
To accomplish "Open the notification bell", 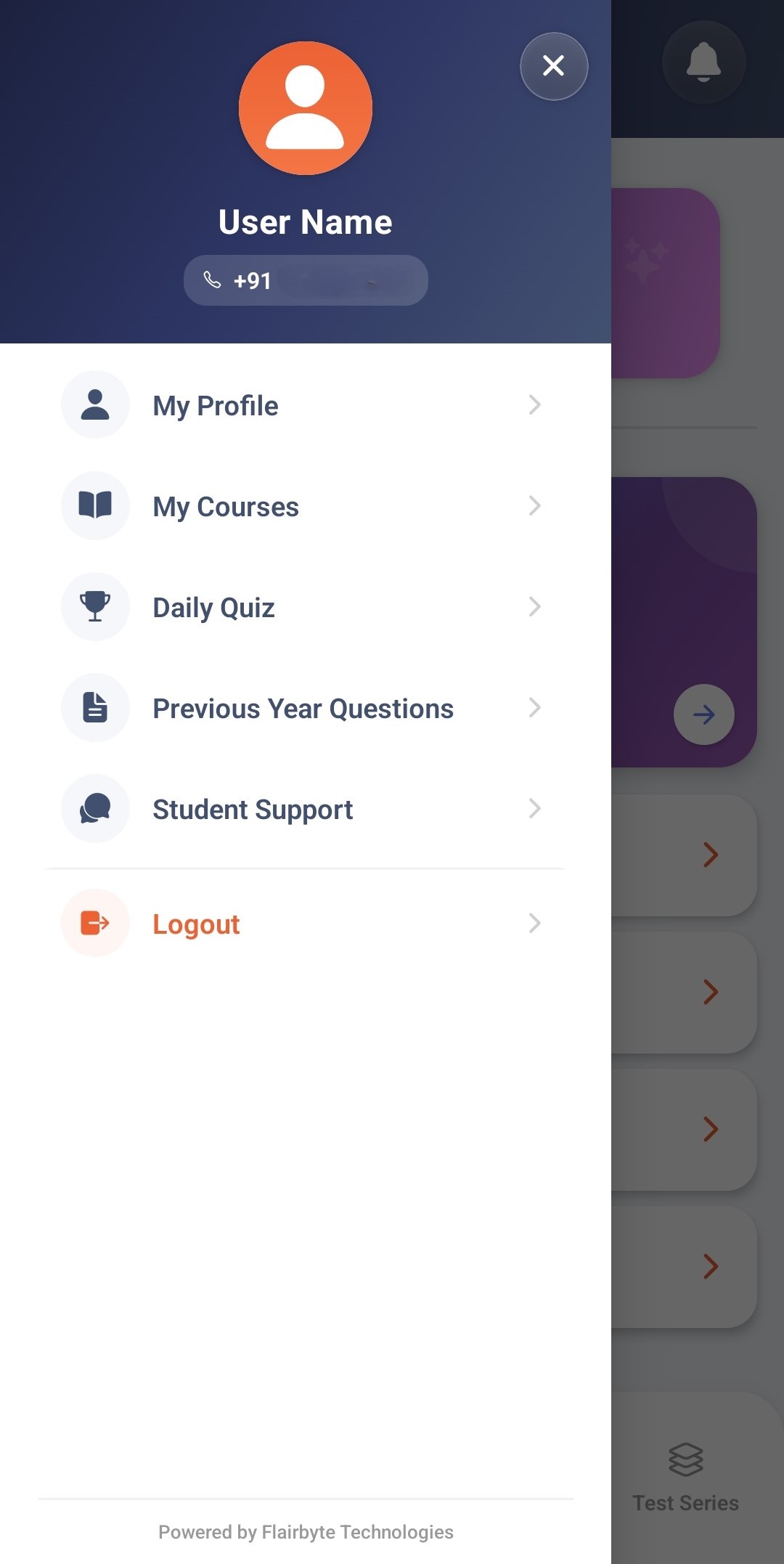I will coord(703,62).
